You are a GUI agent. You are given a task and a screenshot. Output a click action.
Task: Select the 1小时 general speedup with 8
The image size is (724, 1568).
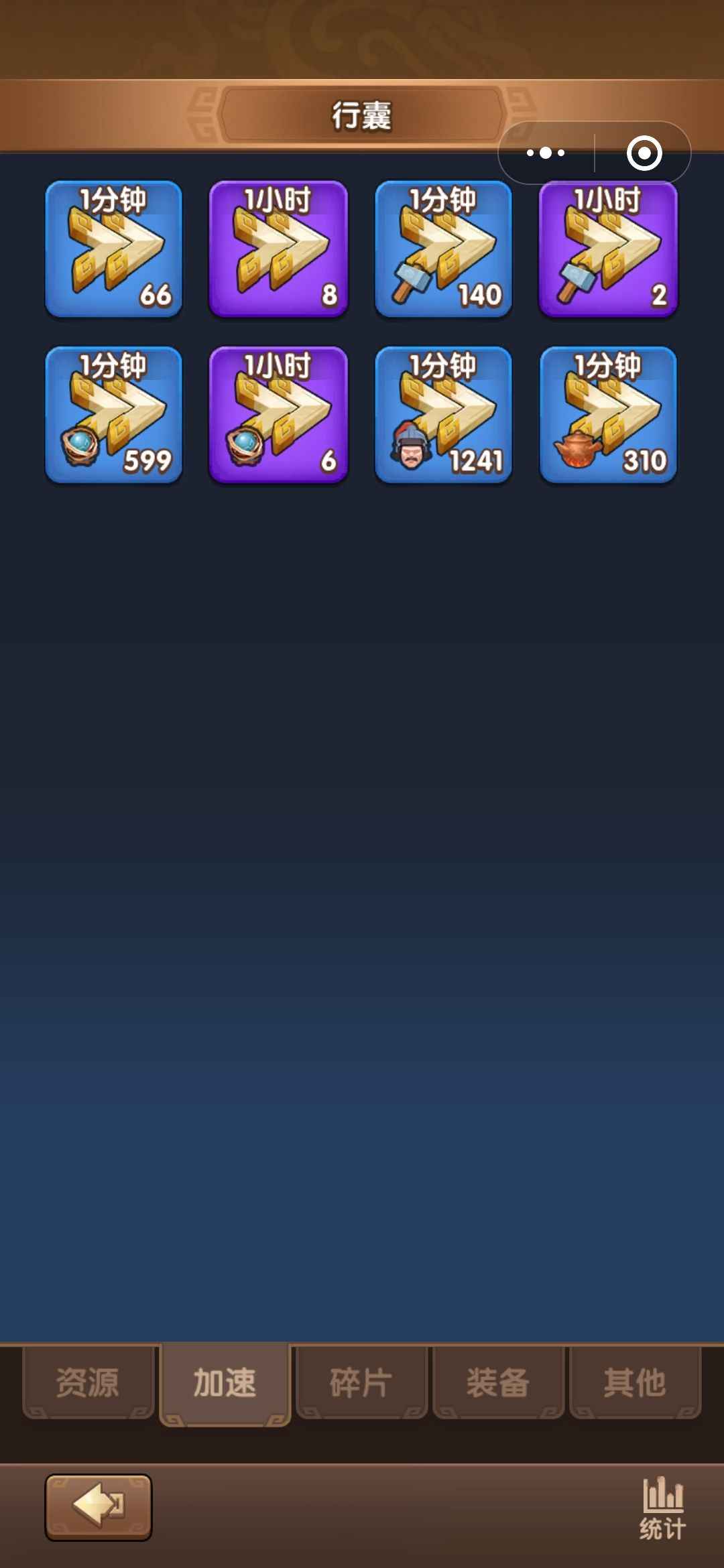click(278, 249)
